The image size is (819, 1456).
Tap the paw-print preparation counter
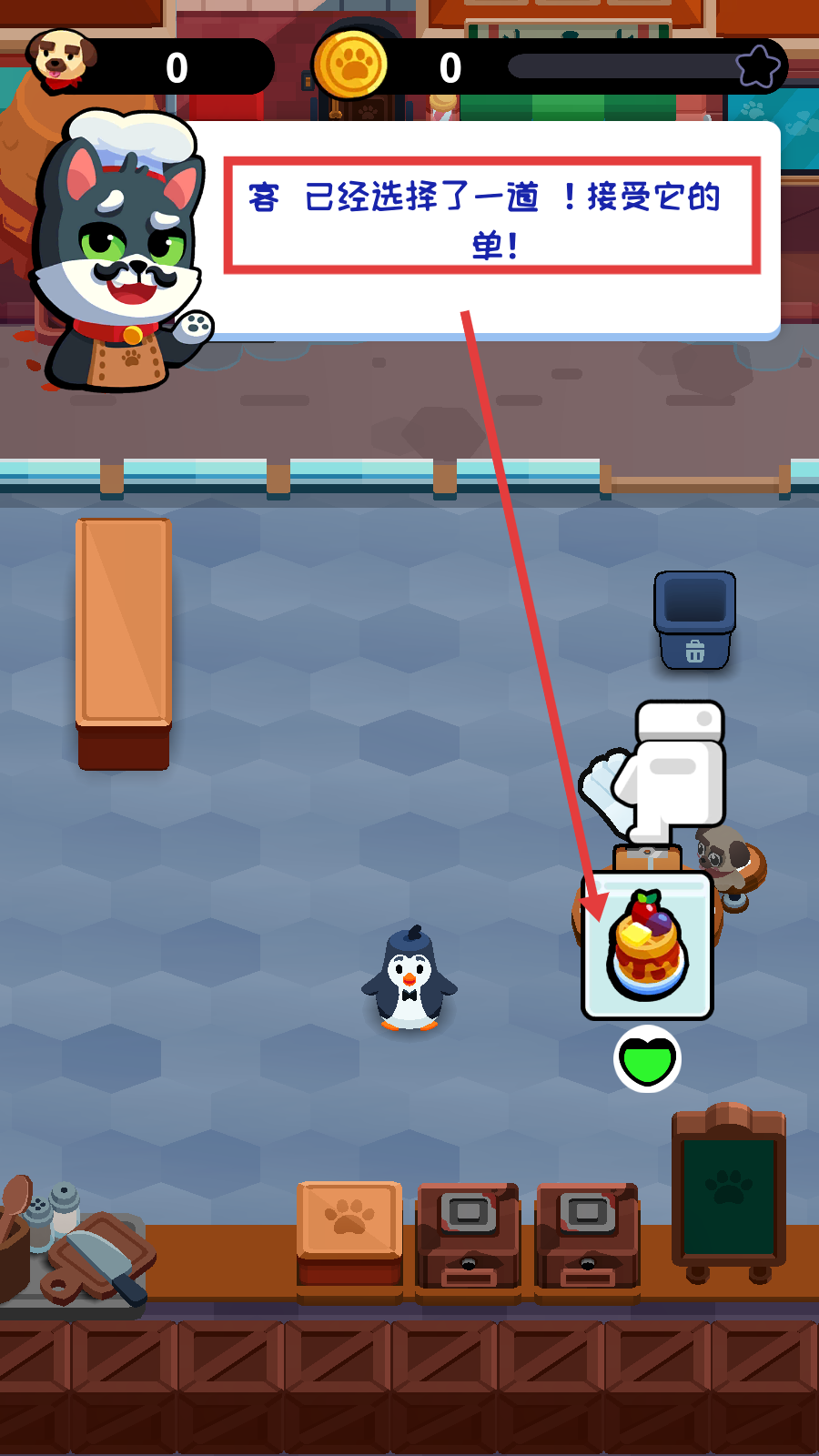click(349, 1236)
